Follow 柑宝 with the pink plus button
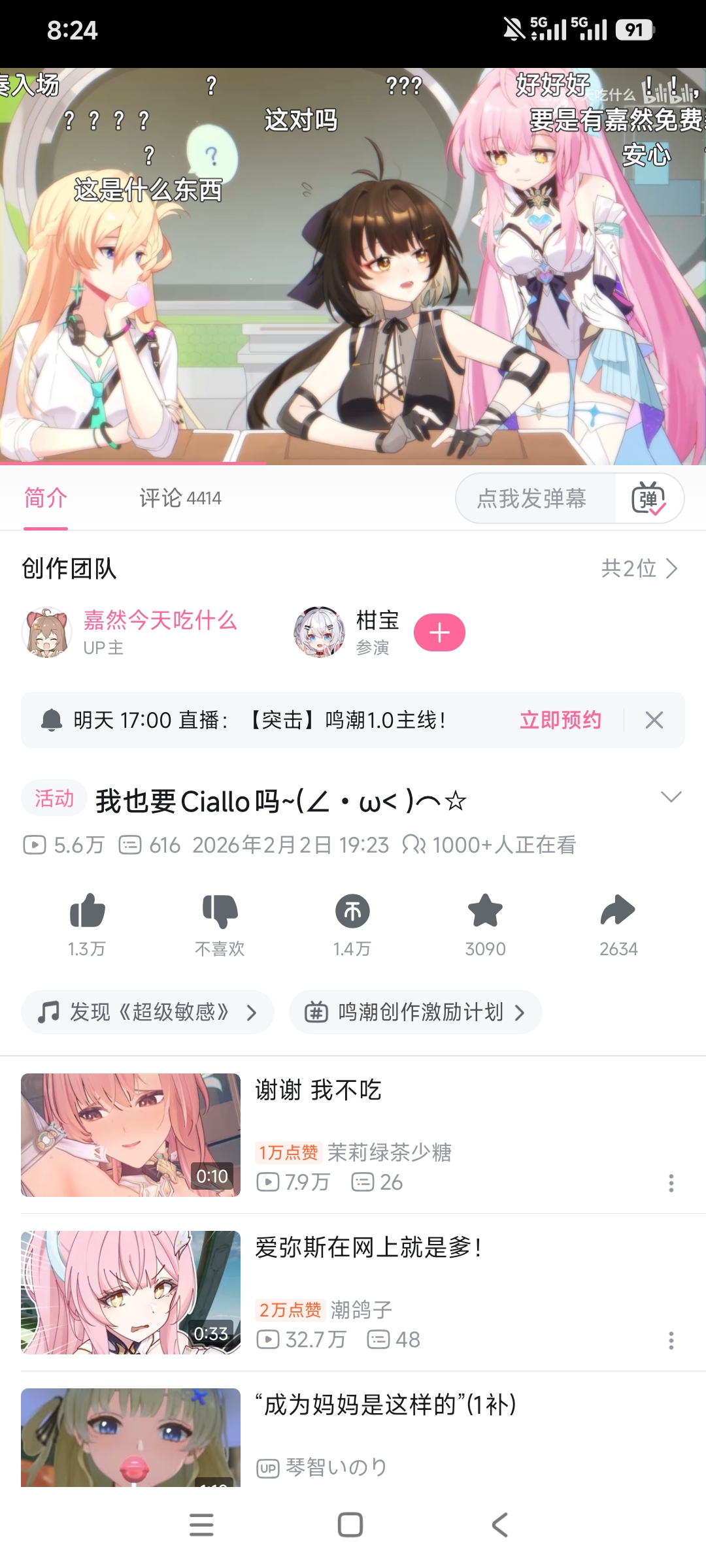This screenshot has height=1568, width=706. (439, 632)
